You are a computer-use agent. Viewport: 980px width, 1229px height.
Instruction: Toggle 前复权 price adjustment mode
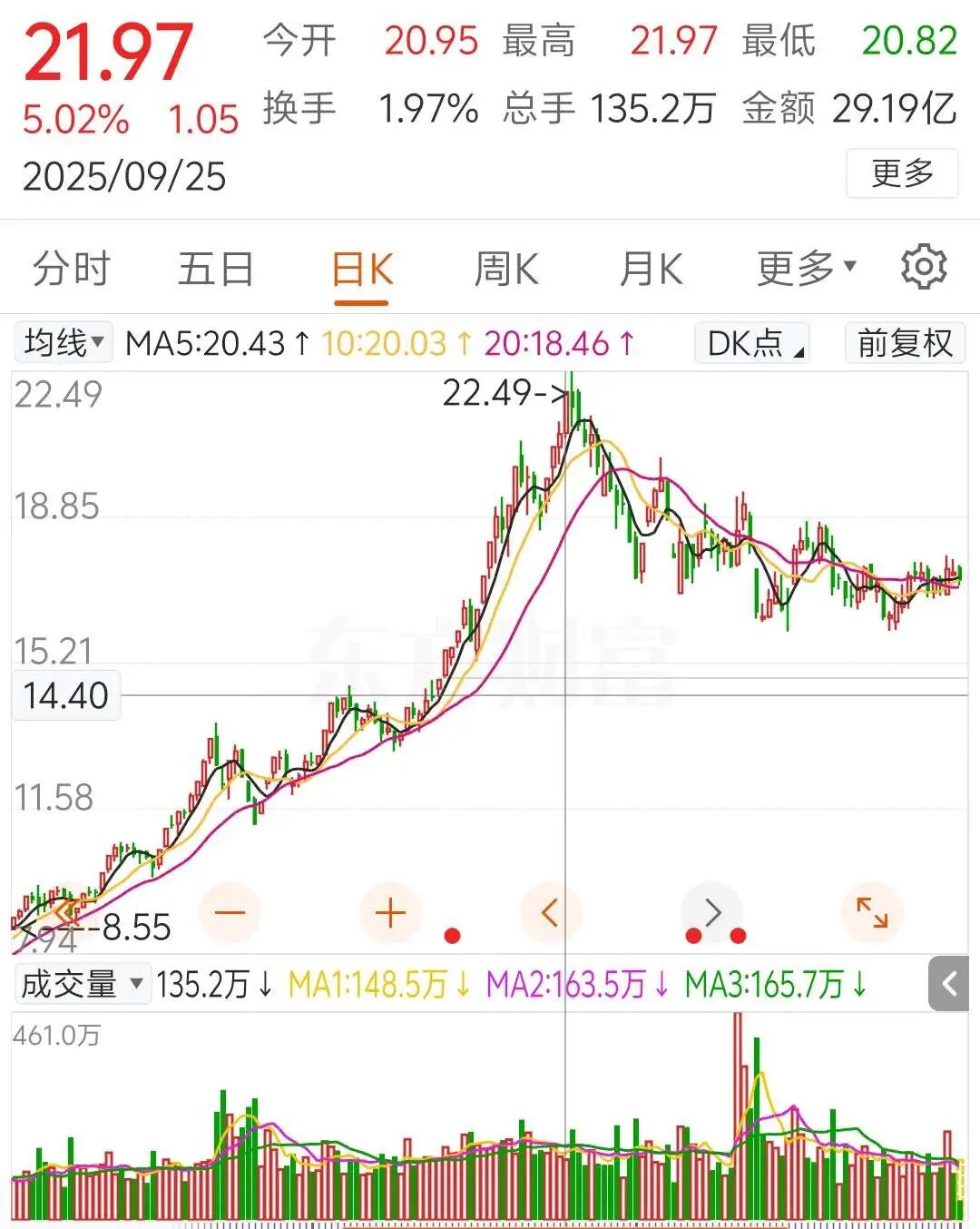(x=903, y=343)
